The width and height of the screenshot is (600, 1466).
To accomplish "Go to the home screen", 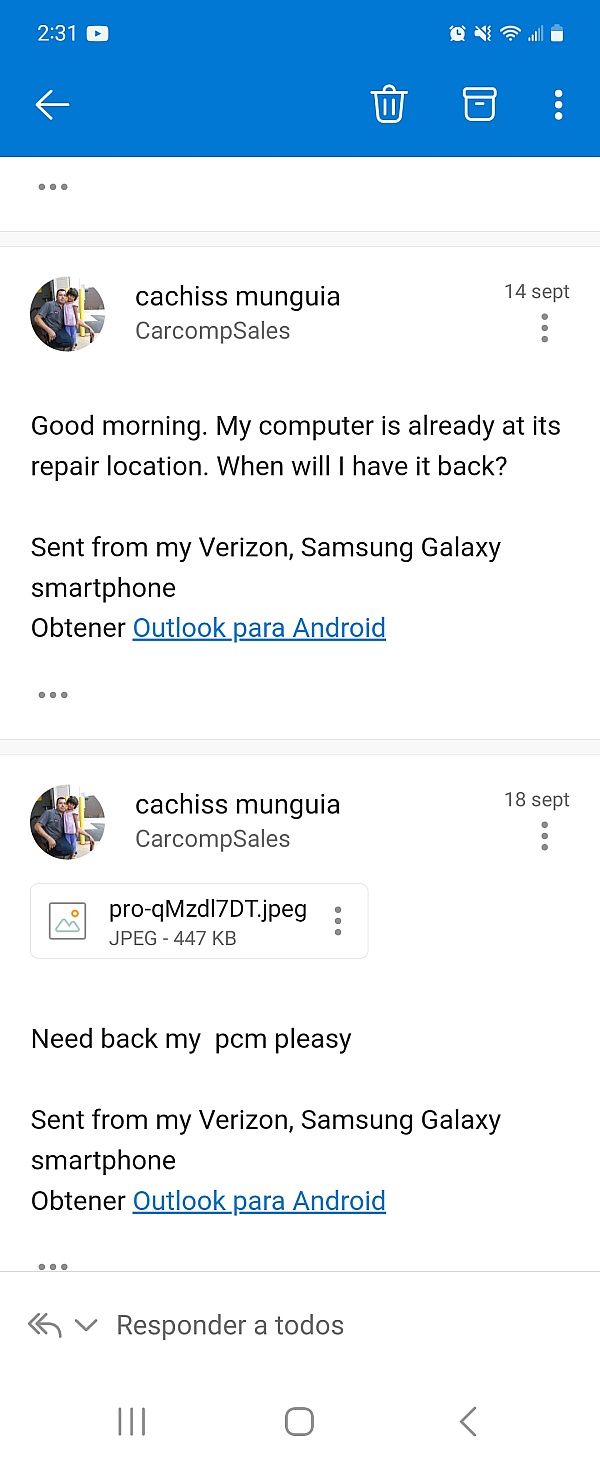I will pyautogui.click(x=299, y=1421).
